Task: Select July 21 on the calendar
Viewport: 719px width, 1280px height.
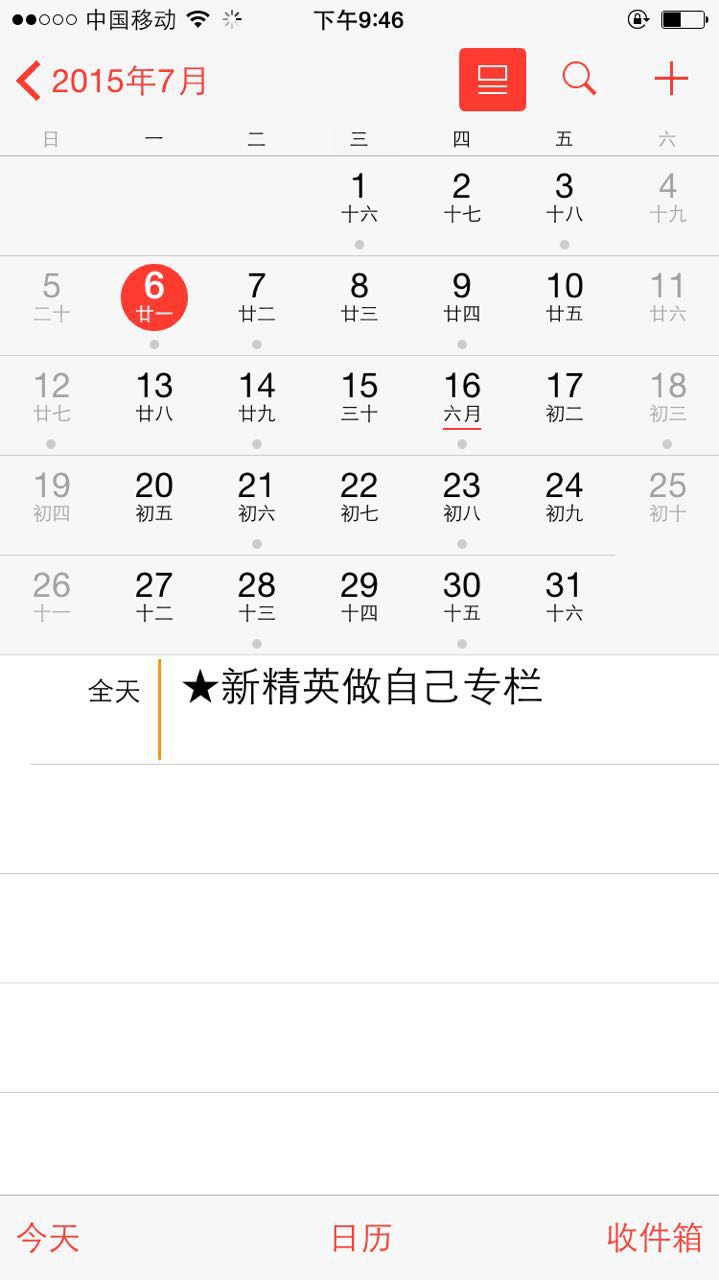Action: tap(256, 498)
